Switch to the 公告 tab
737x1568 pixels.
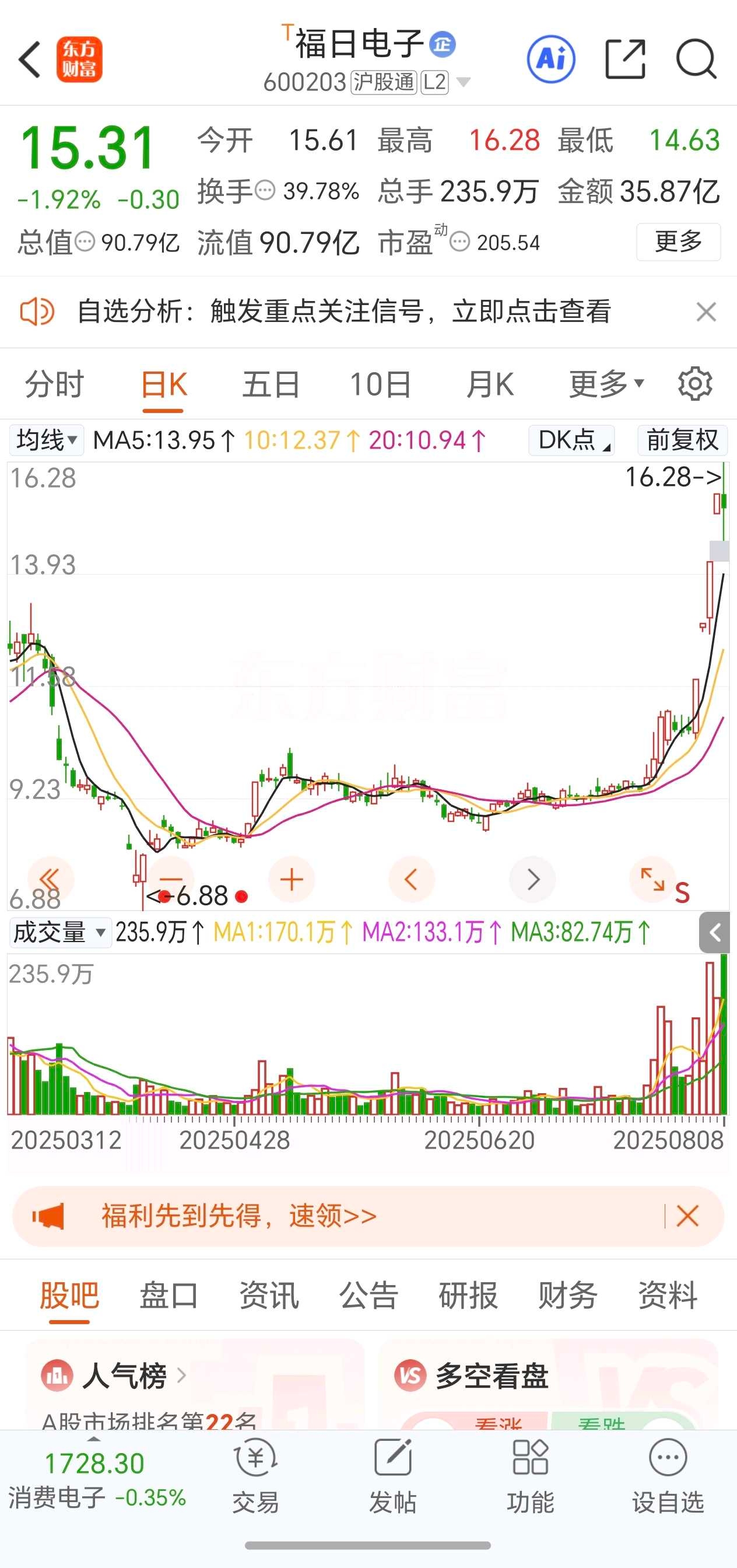369,1294
